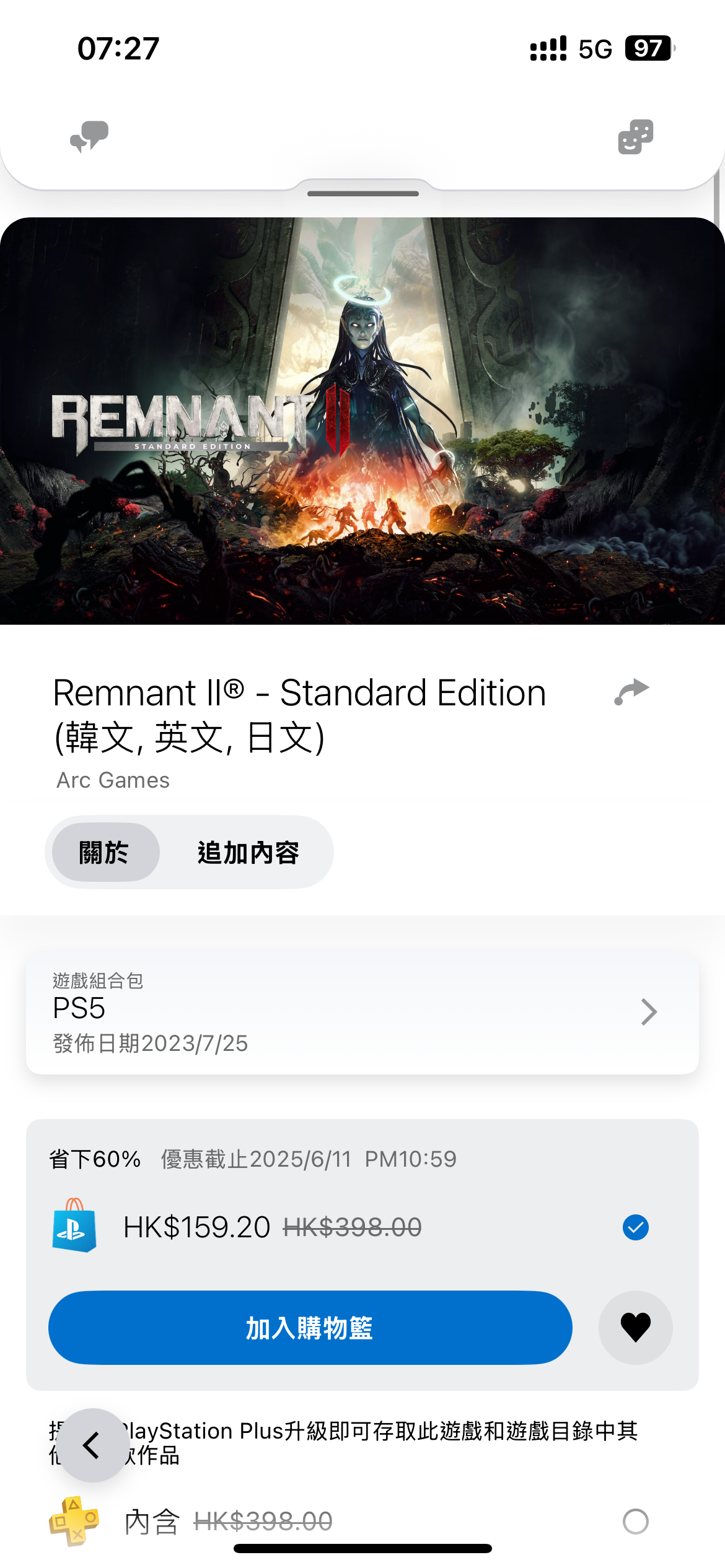Open the avatar faces icon
The image size is (725, 1568).
coord(635,137)
